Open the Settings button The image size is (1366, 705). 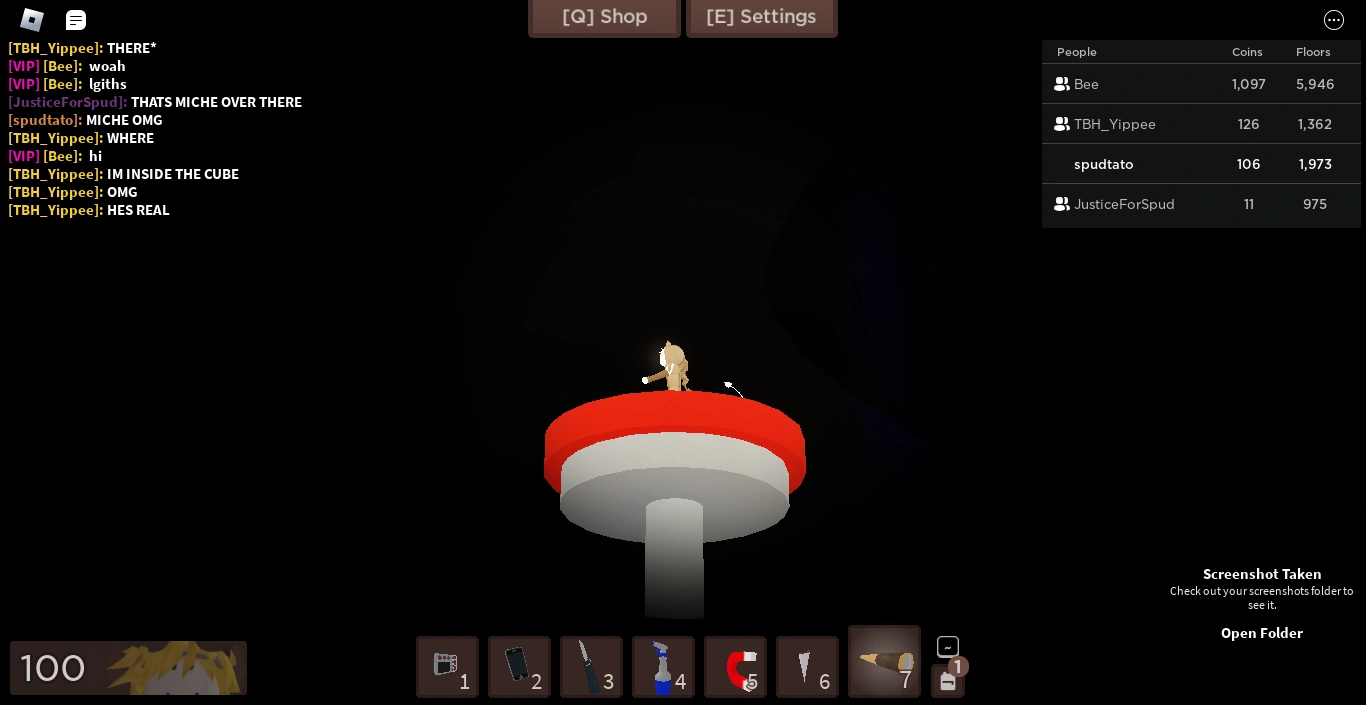(761, 17)
